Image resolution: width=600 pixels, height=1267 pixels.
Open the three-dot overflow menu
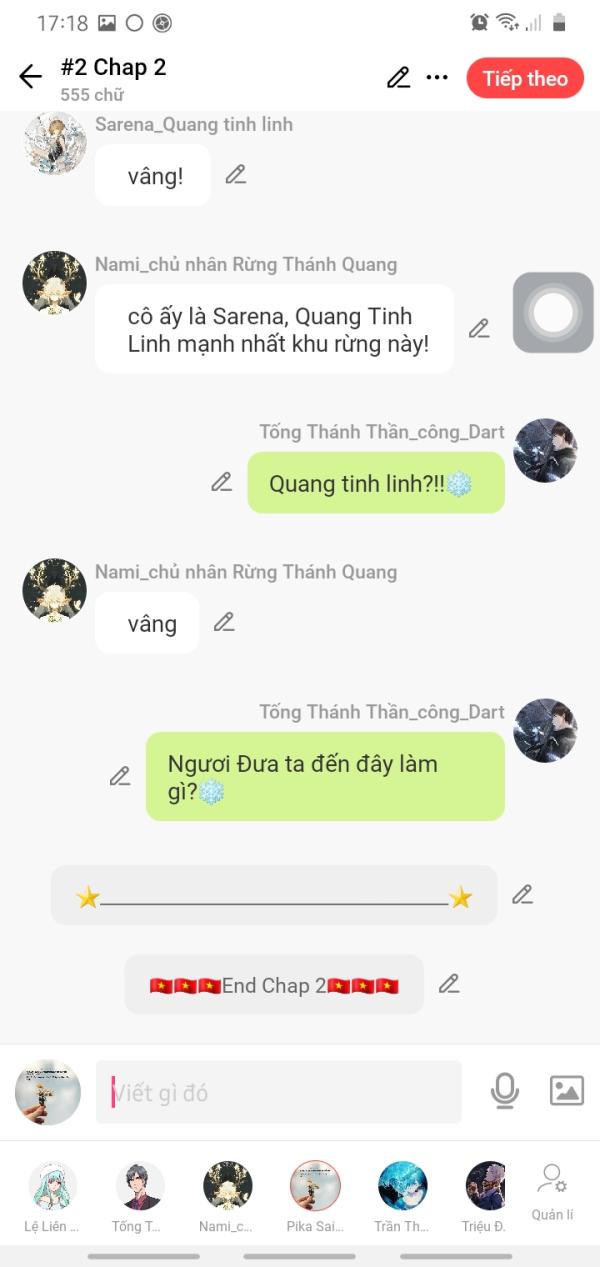pyautogui.click(x=437, y=78)
